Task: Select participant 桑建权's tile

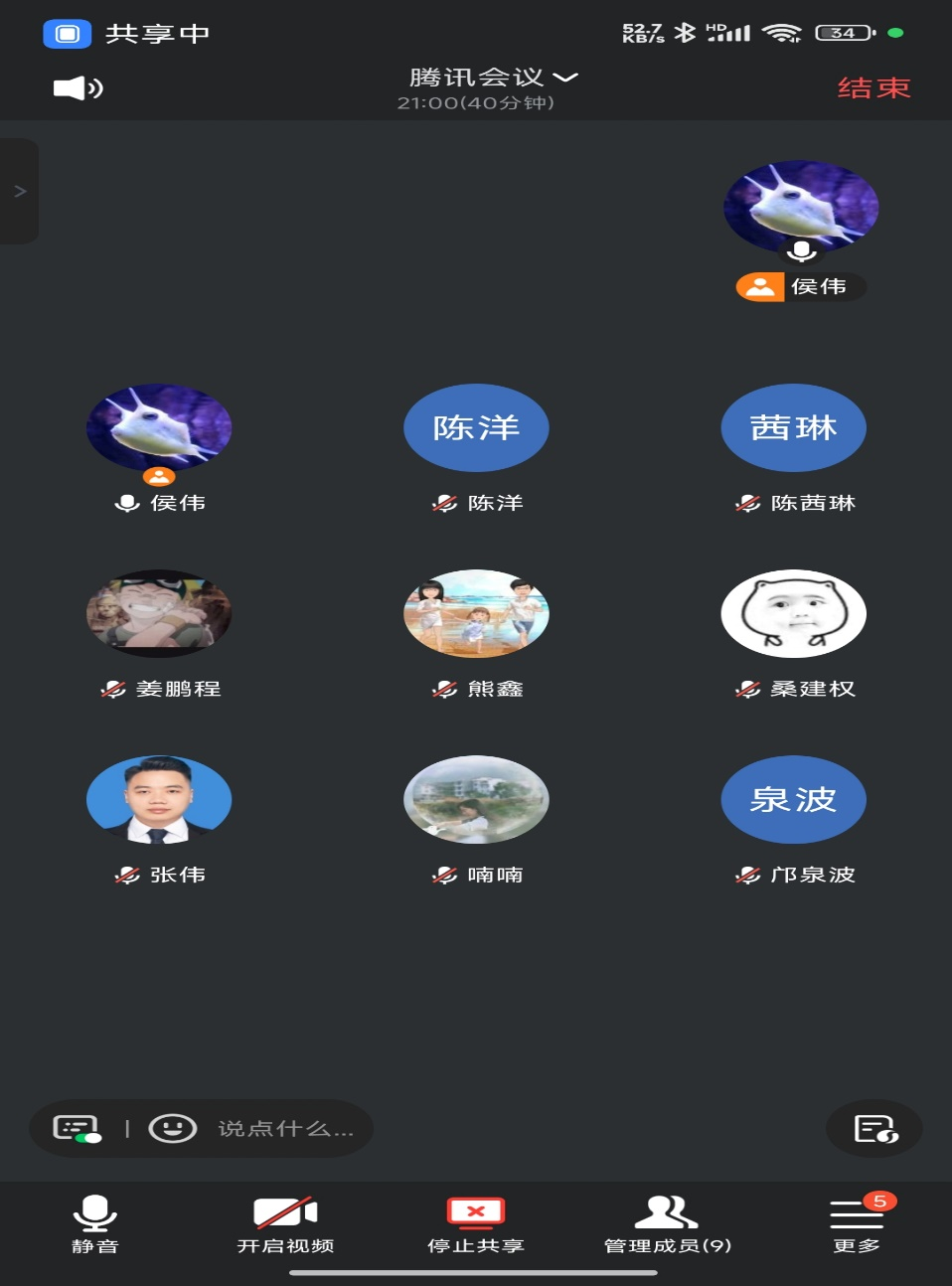Action: pyautogui.click(x=793, y=613)
